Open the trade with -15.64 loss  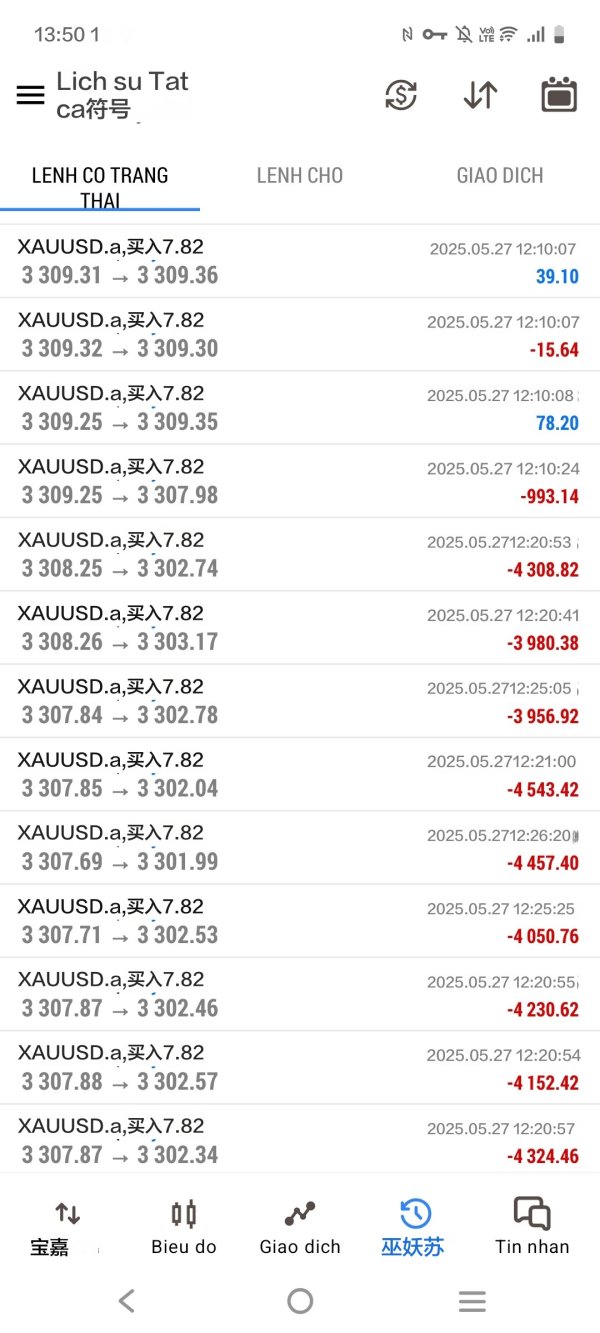coord(300,334)
